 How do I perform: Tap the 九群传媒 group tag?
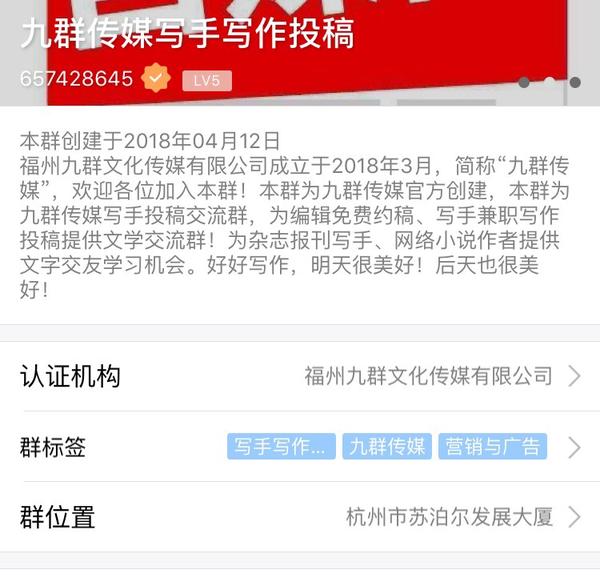(386, 447)
